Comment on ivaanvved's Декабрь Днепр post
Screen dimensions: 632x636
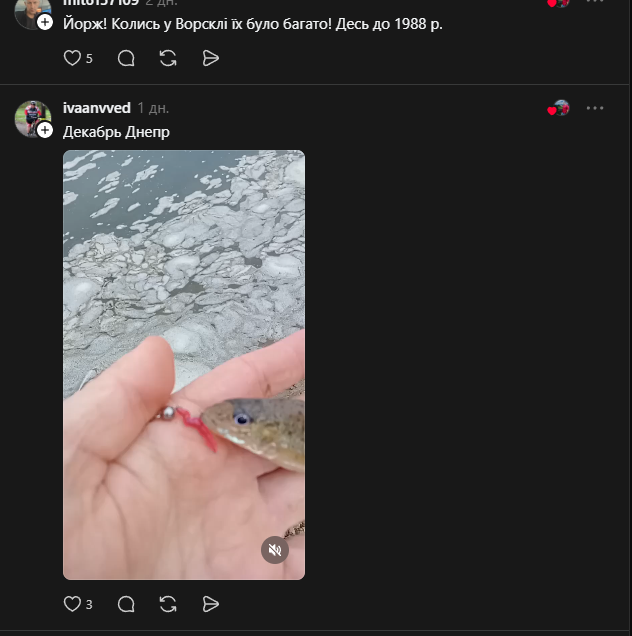click(126, 604)
